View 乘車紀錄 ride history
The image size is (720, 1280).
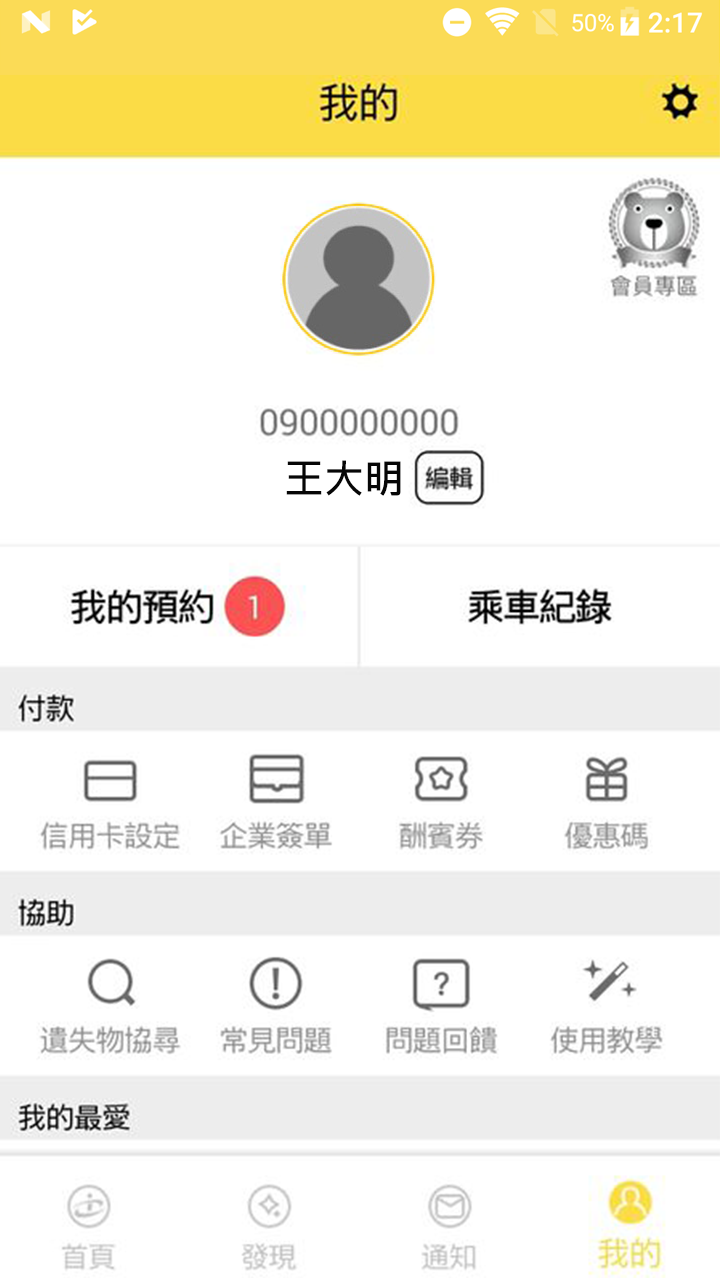coord(540,607)
